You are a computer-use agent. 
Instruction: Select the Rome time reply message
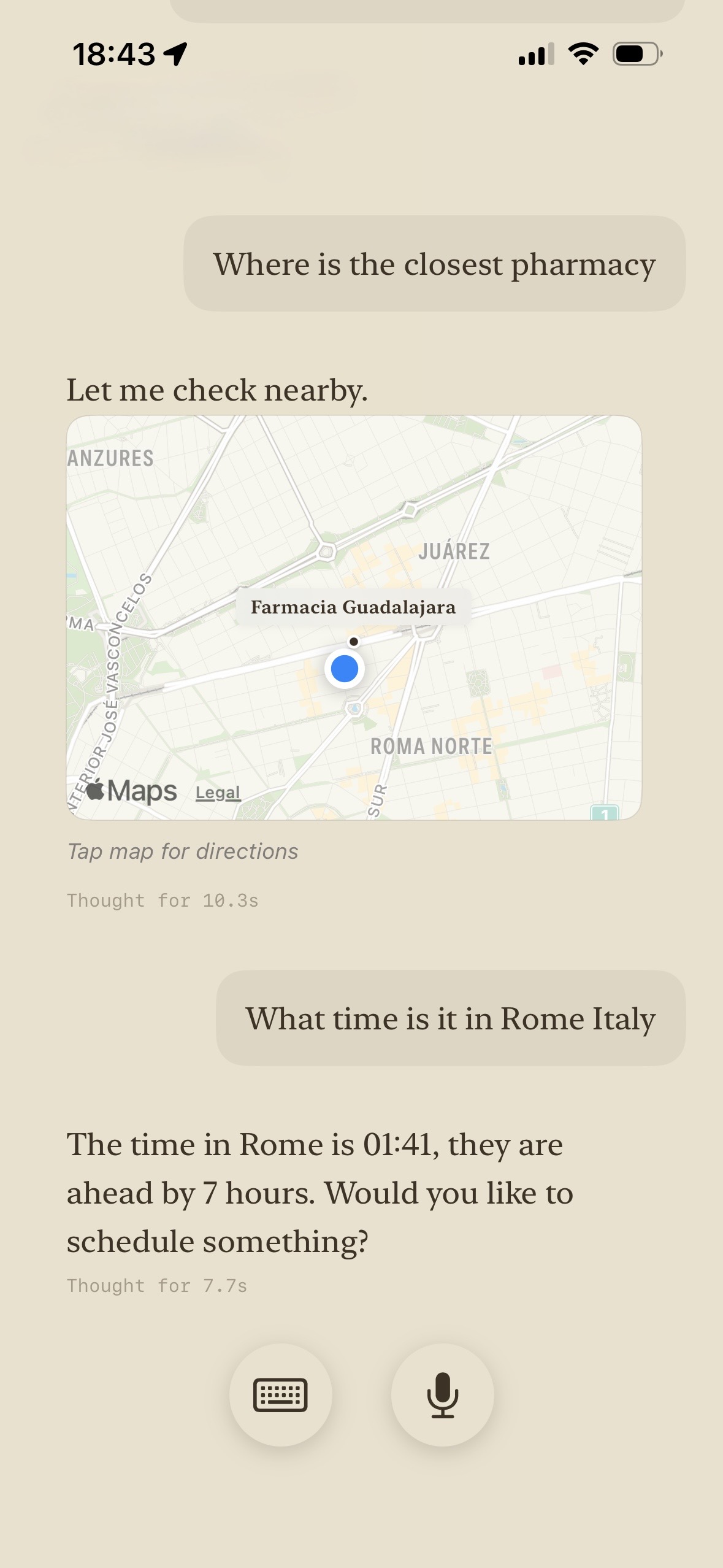pyautogui.click(x=319, y=1191)
